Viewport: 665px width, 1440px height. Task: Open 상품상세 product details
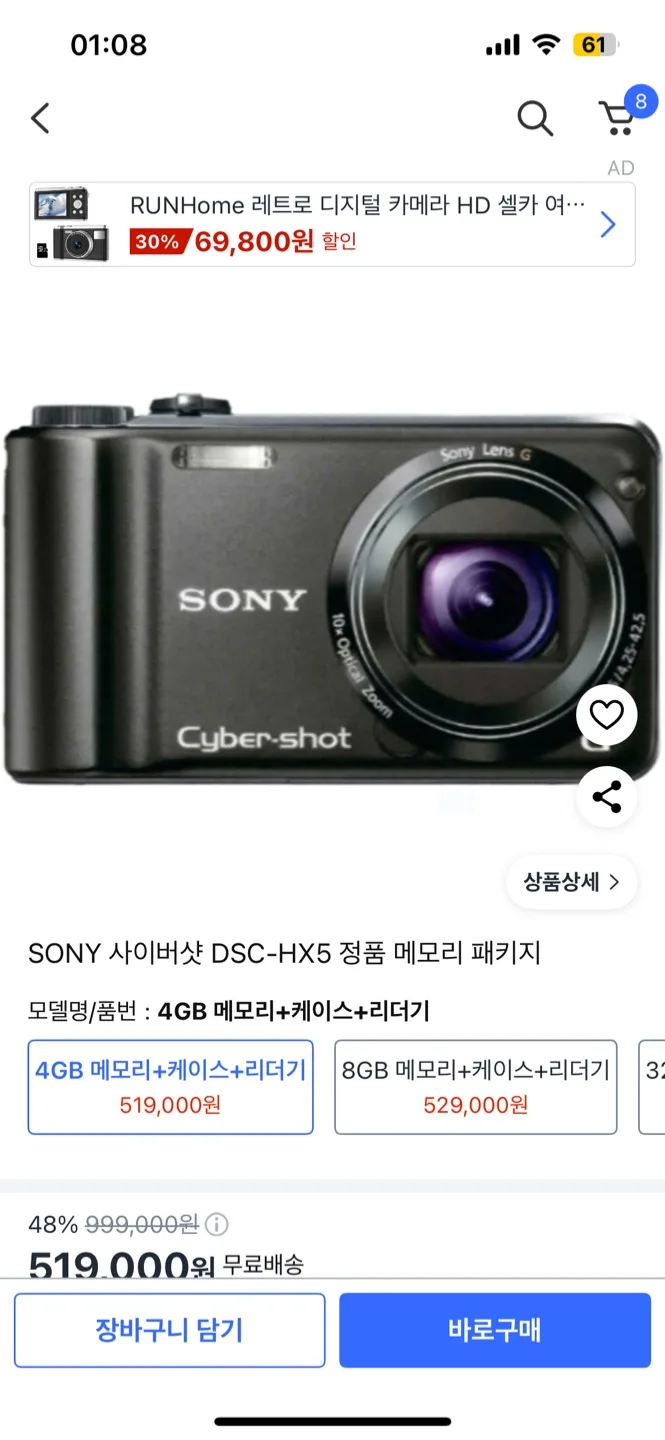571,882
